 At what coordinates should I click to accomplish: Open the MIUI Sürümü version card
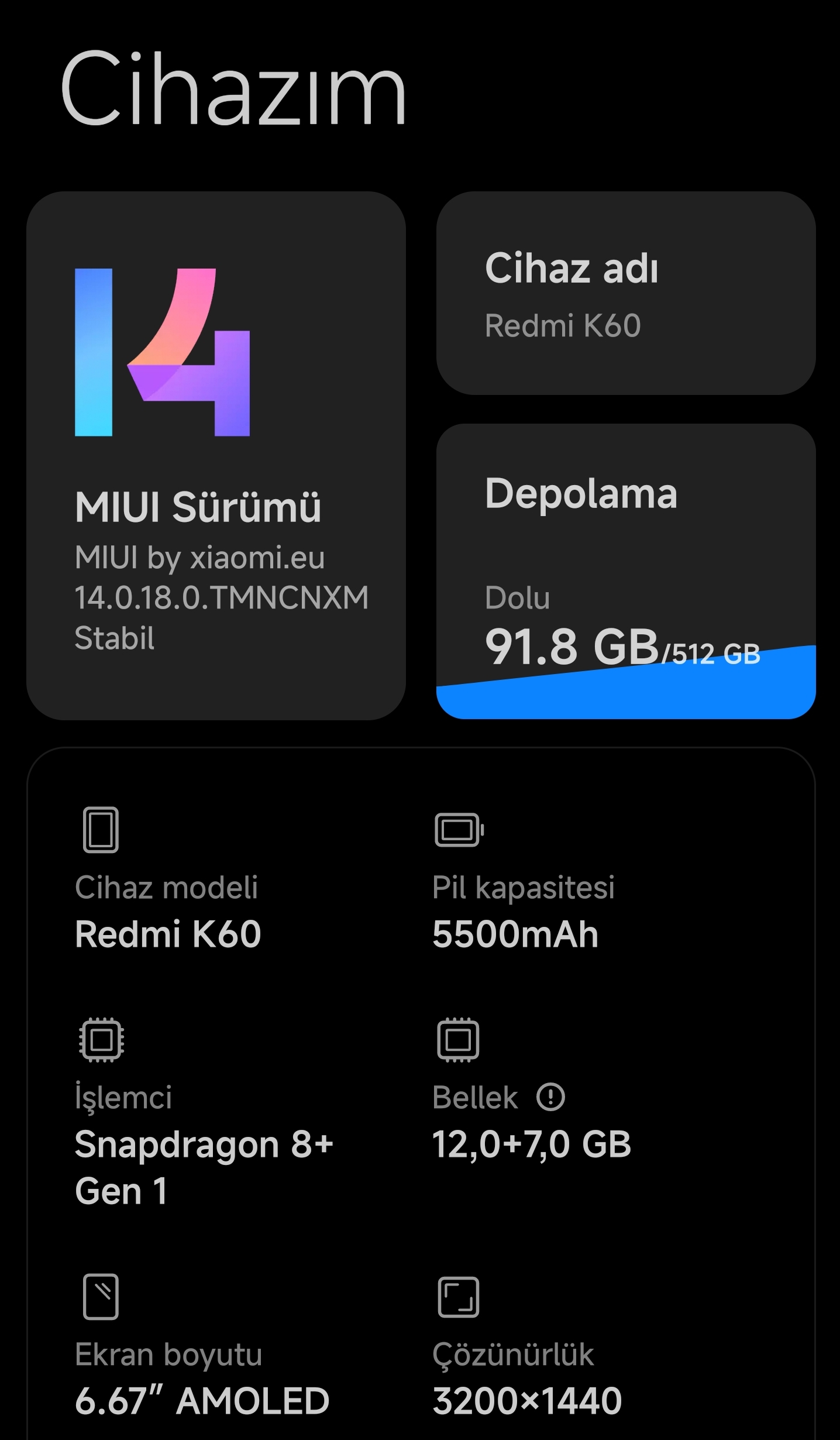(x=216, y=455)
